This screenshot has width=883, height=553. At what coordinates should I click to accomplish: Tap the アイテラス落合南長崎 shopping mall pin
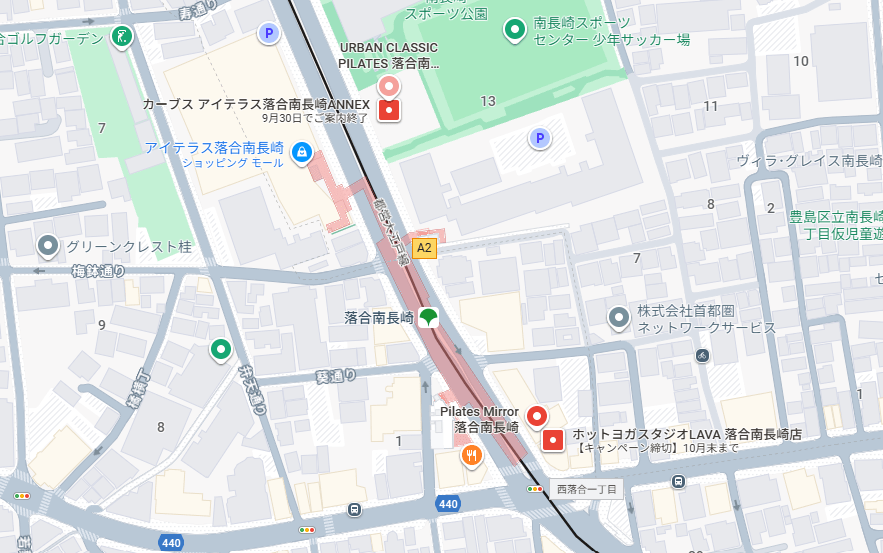click(x=301, y=152)
